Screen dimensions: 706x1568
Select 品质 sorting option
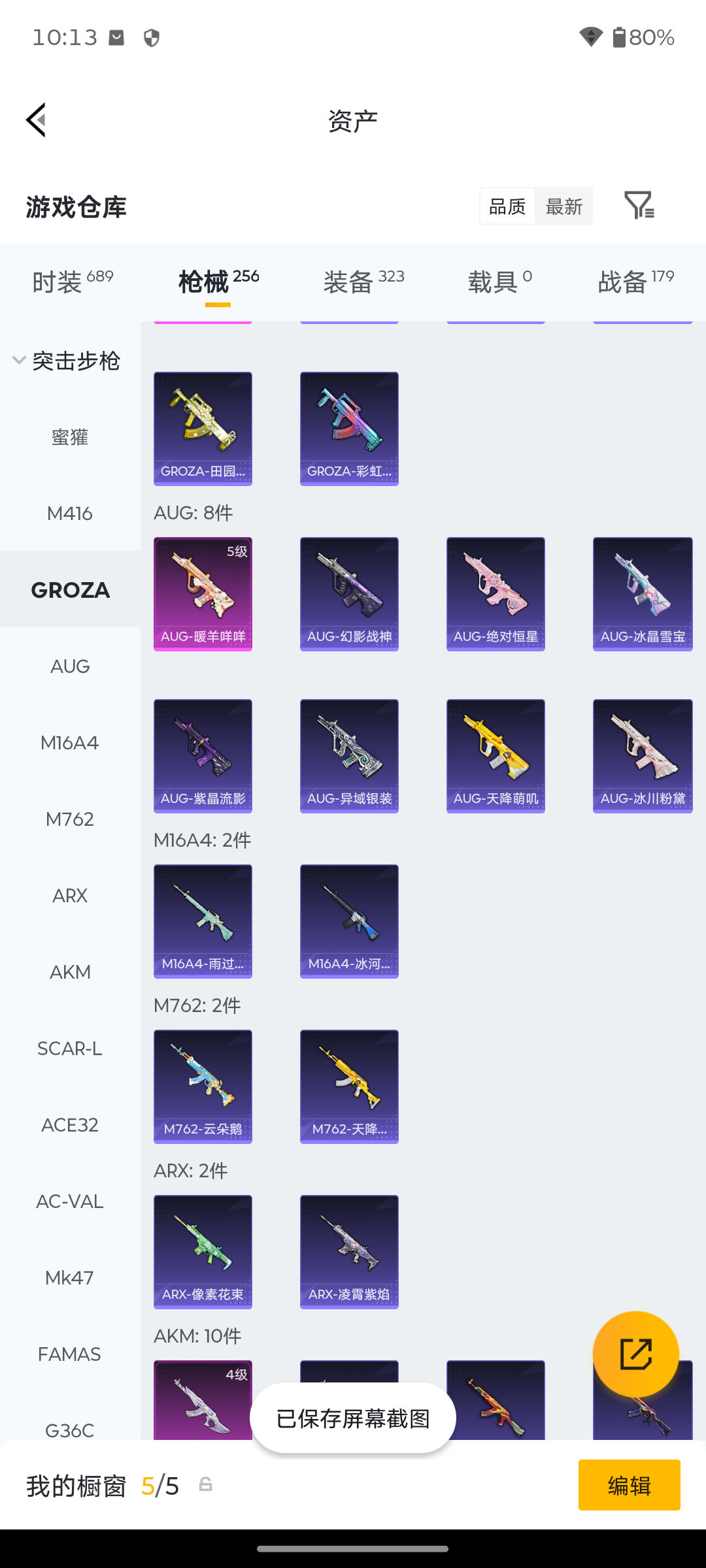tap(507, 206)
